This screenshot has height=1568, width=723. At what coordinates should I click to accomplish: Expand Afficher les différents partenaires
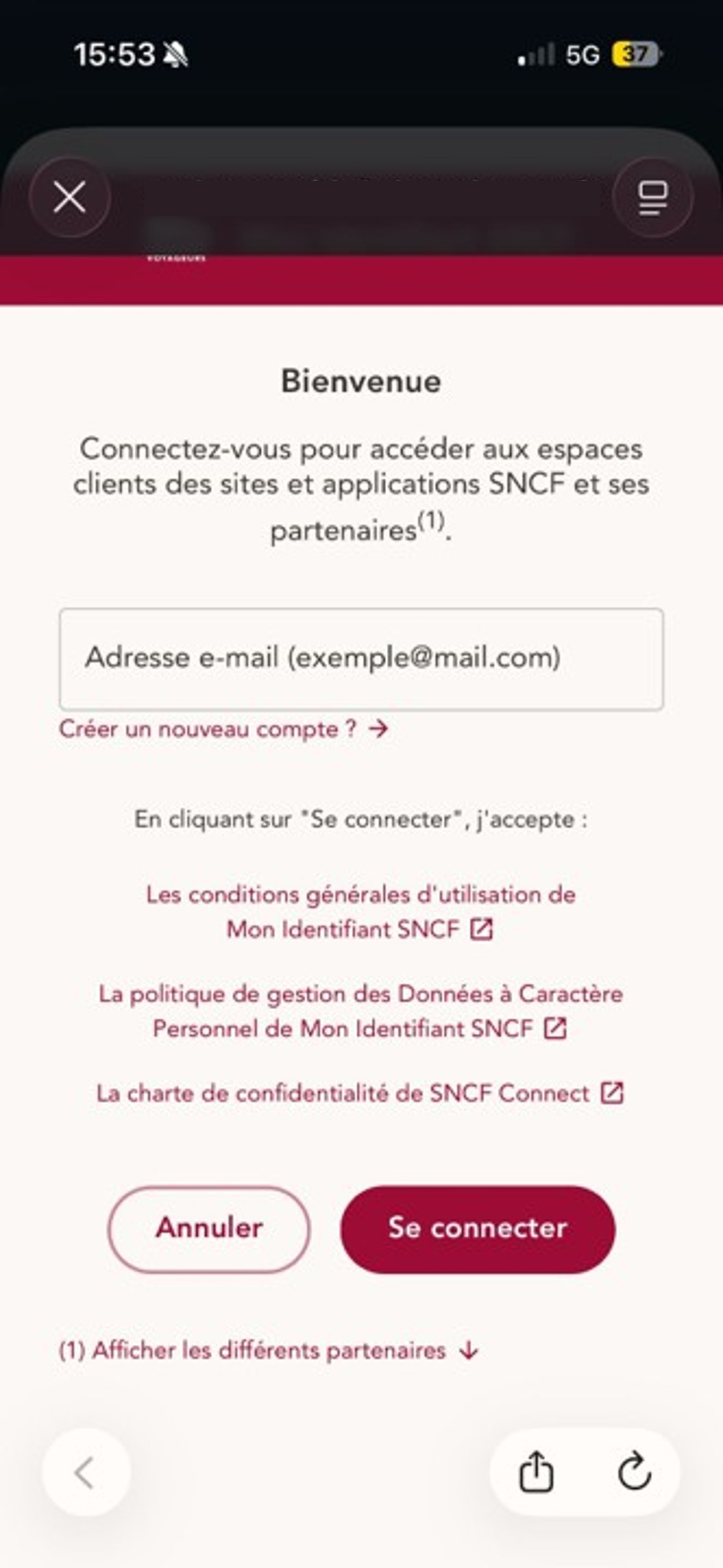[x=268, y=1351]
